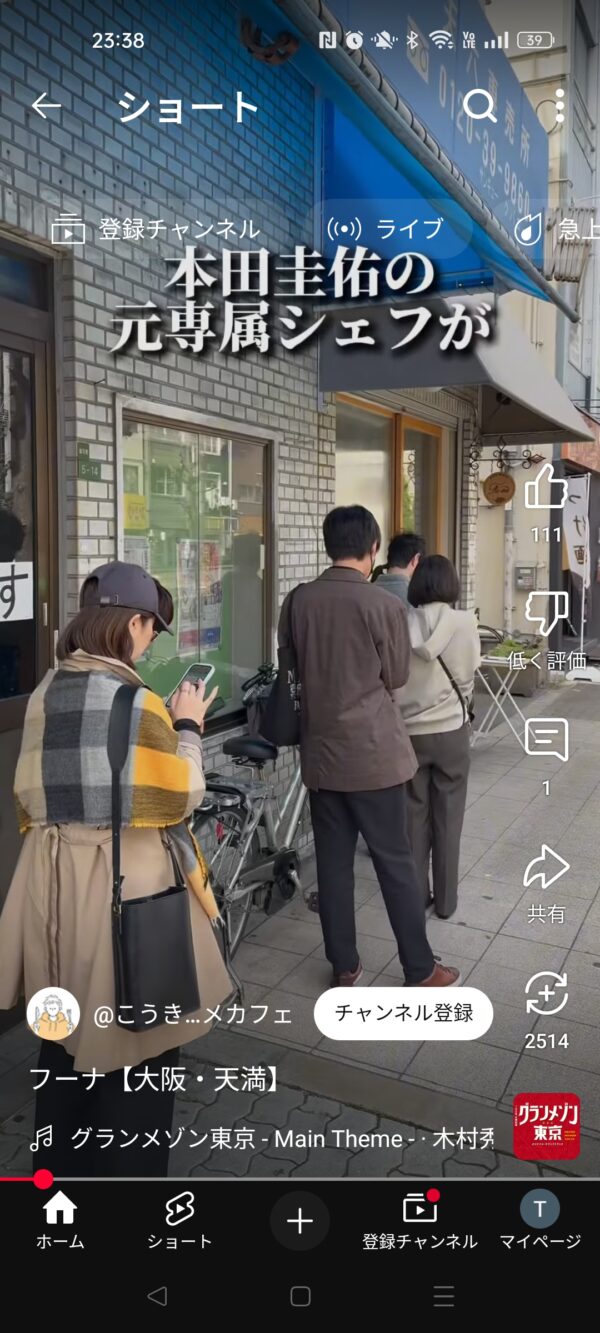The image size is (600, 1333).
Task: Go to マイページ tab
Action: pos(540,1221)
